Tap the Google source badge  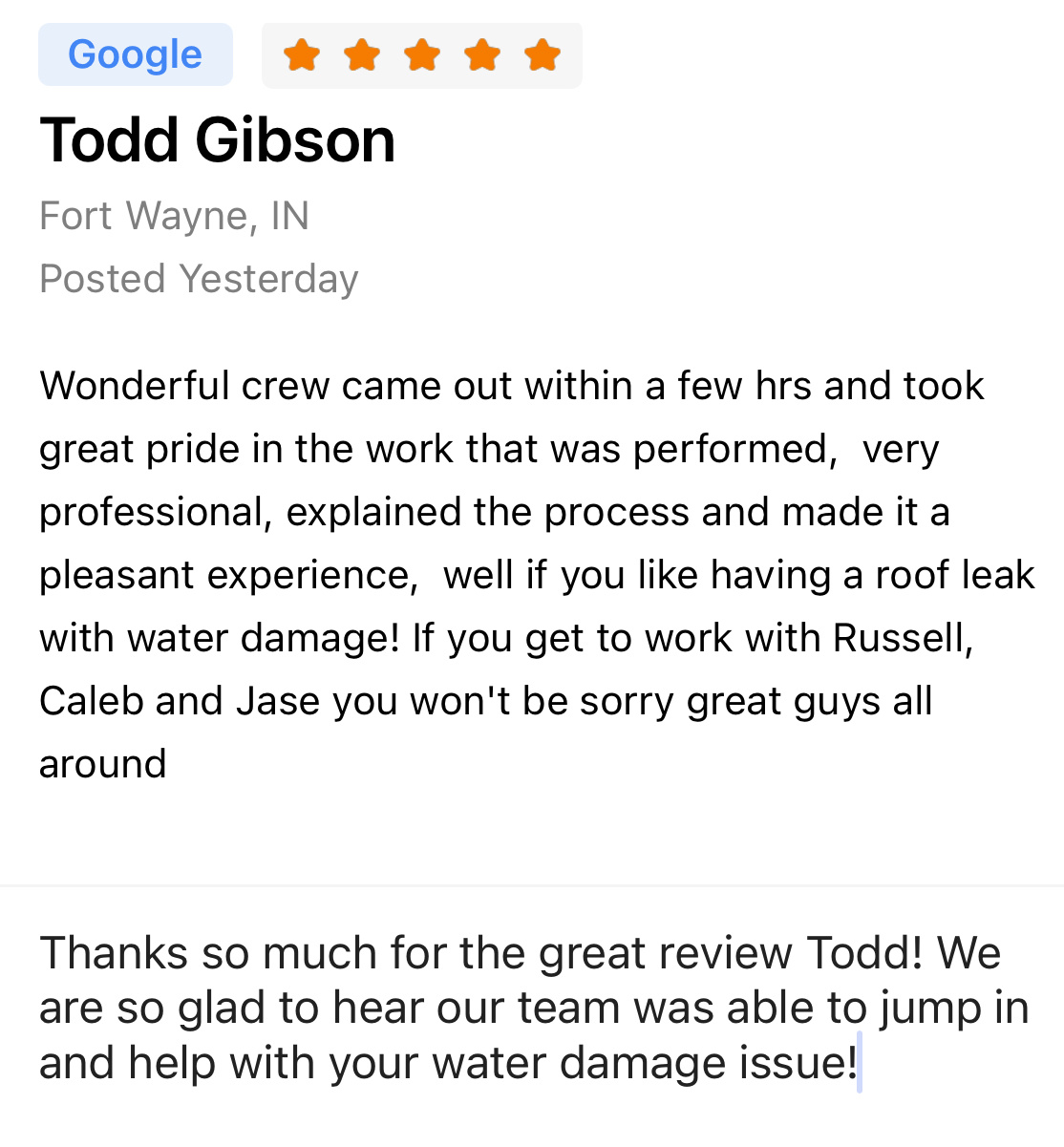pyautogui.click(x=136, y=55)
